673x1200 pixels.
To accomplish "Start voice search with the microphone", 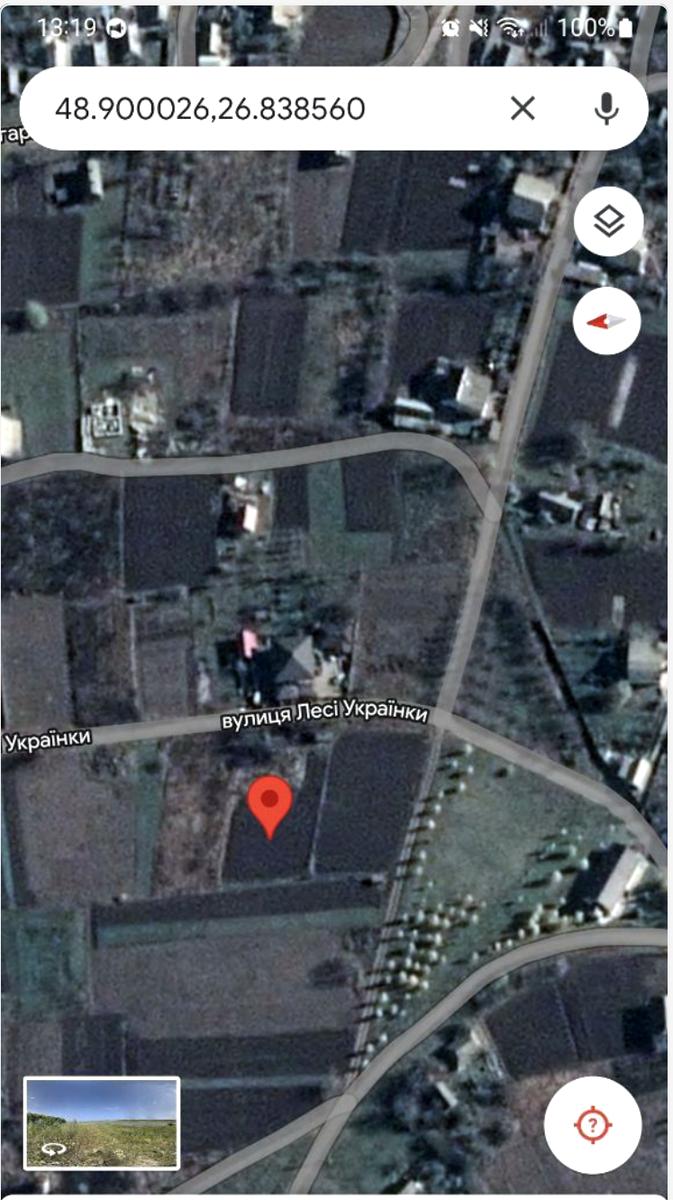I will click(606, 108).
